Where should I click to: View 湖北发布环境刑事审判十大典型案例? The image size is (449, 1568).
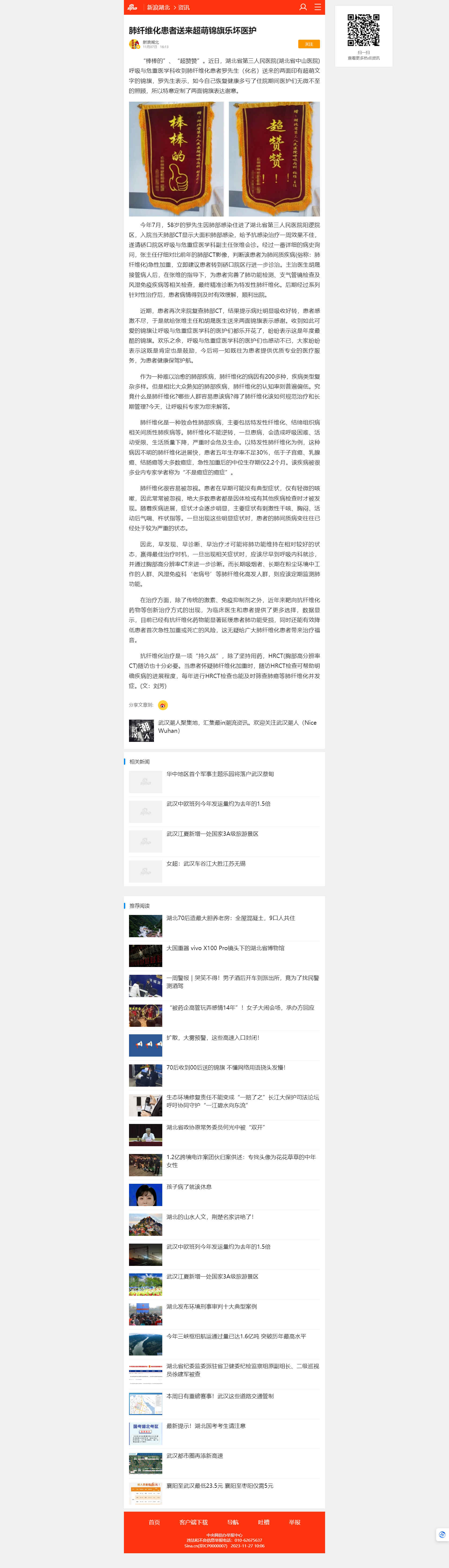click(x=211, y=1306)
